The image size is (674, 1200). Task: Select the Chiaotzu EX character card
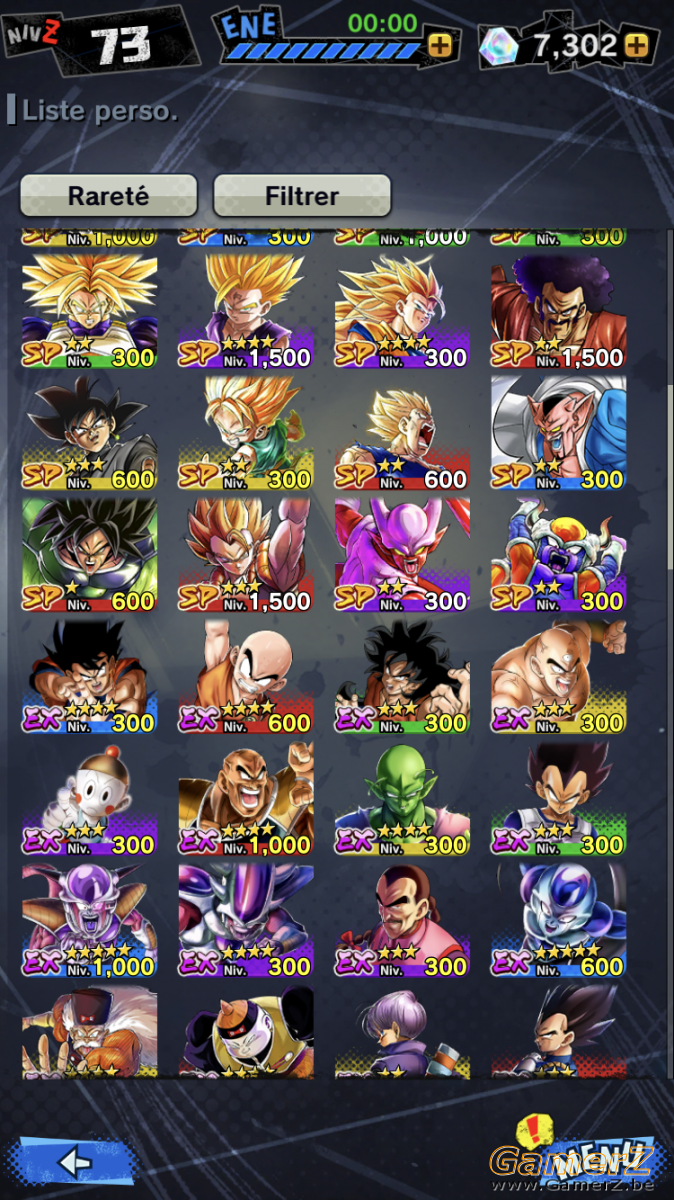pos(90,798)
